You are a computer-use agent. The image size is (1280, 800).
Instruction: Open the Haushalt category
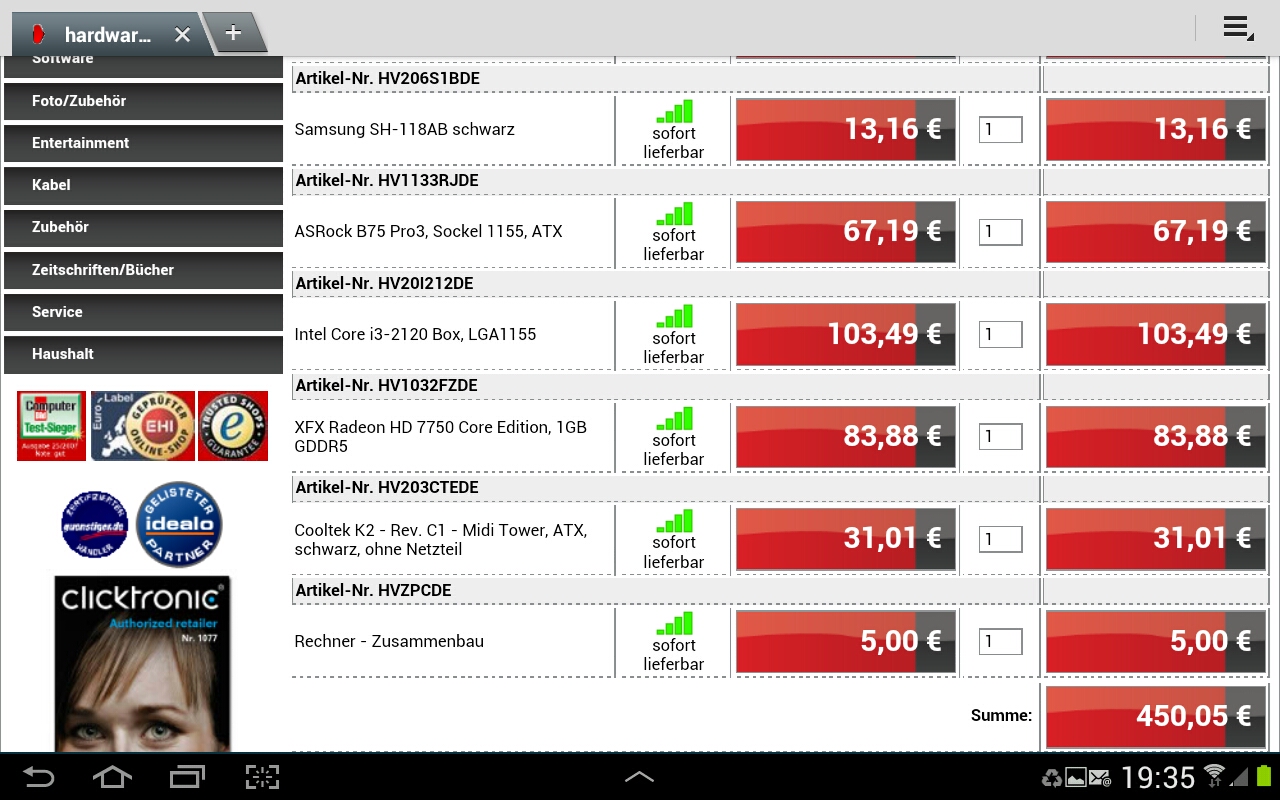[144, 354]
